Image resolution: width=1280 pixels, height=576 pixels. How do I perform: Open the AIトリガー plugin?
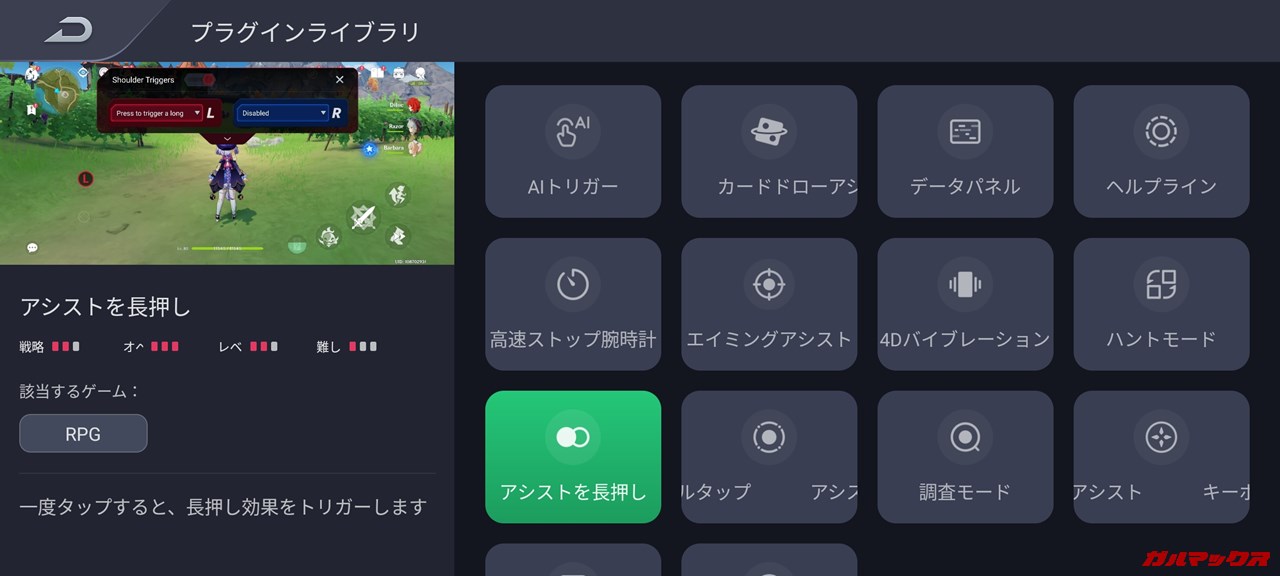pos(573,151)
